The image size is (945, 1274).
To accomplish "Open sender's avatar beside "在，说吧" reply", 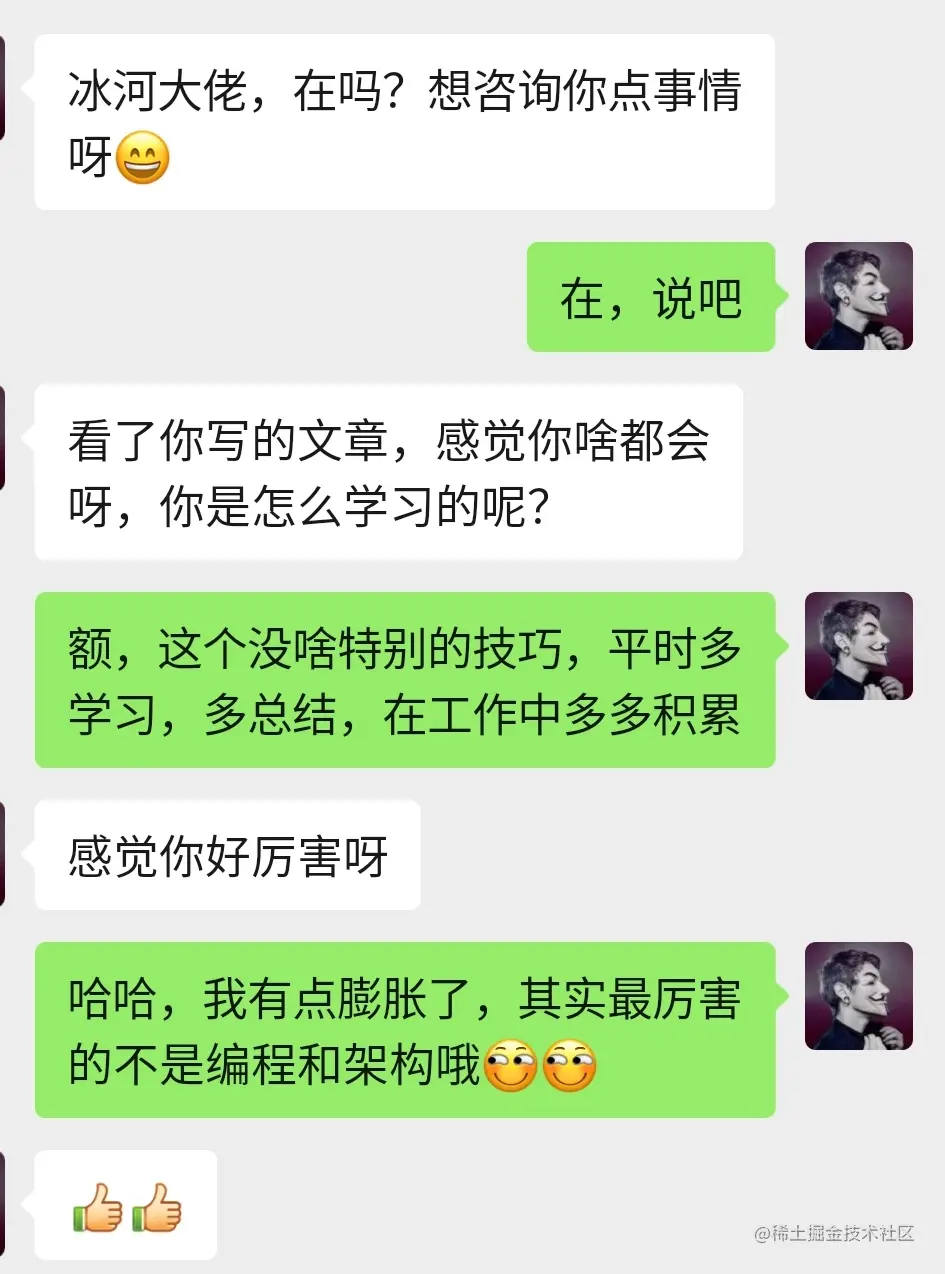I will 858,296.
